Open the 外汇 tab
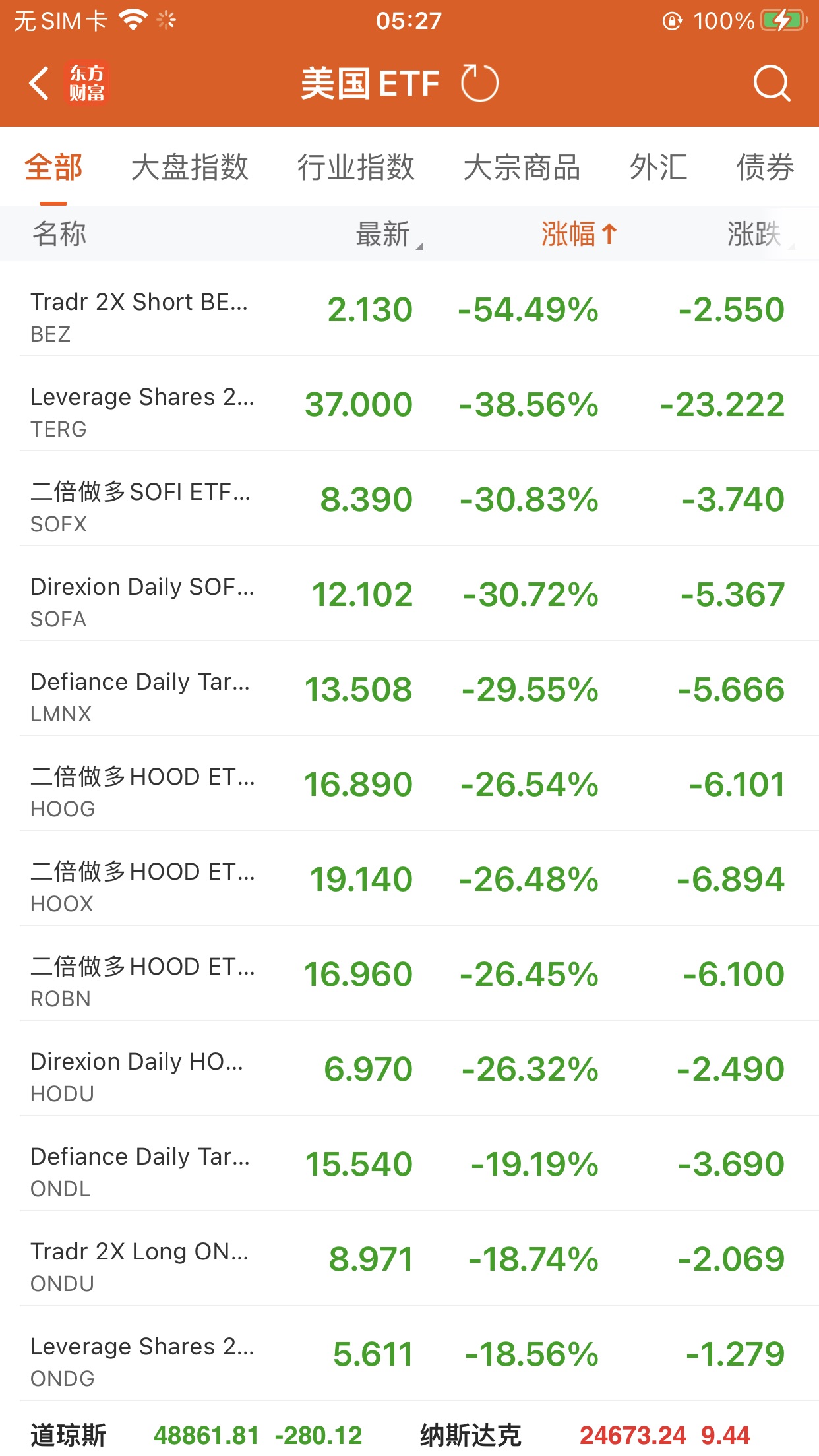This screenshot has width=819, height=1456. click(x=658, y=167)
